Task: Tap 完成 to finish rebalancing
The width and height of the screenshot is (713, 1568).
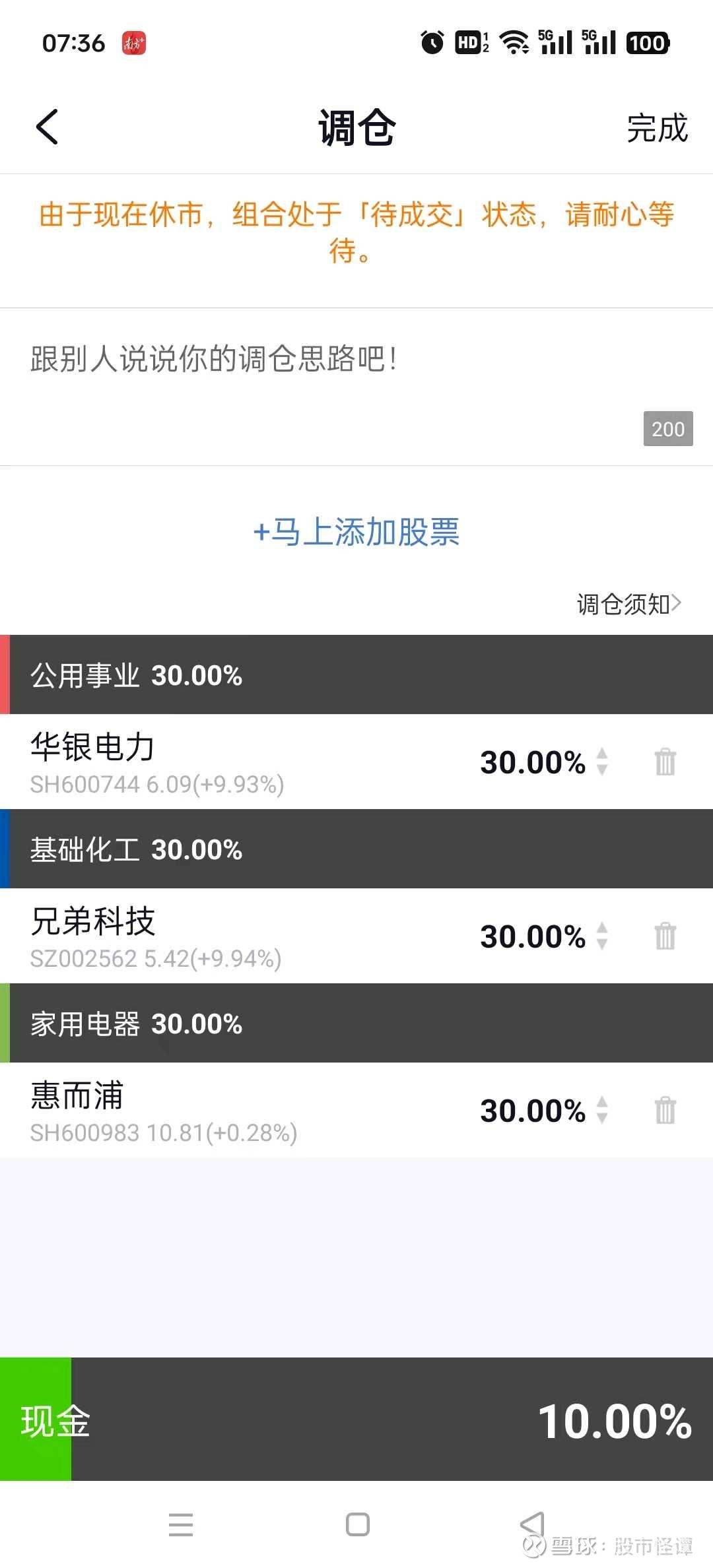Action: tap(657, 127)
